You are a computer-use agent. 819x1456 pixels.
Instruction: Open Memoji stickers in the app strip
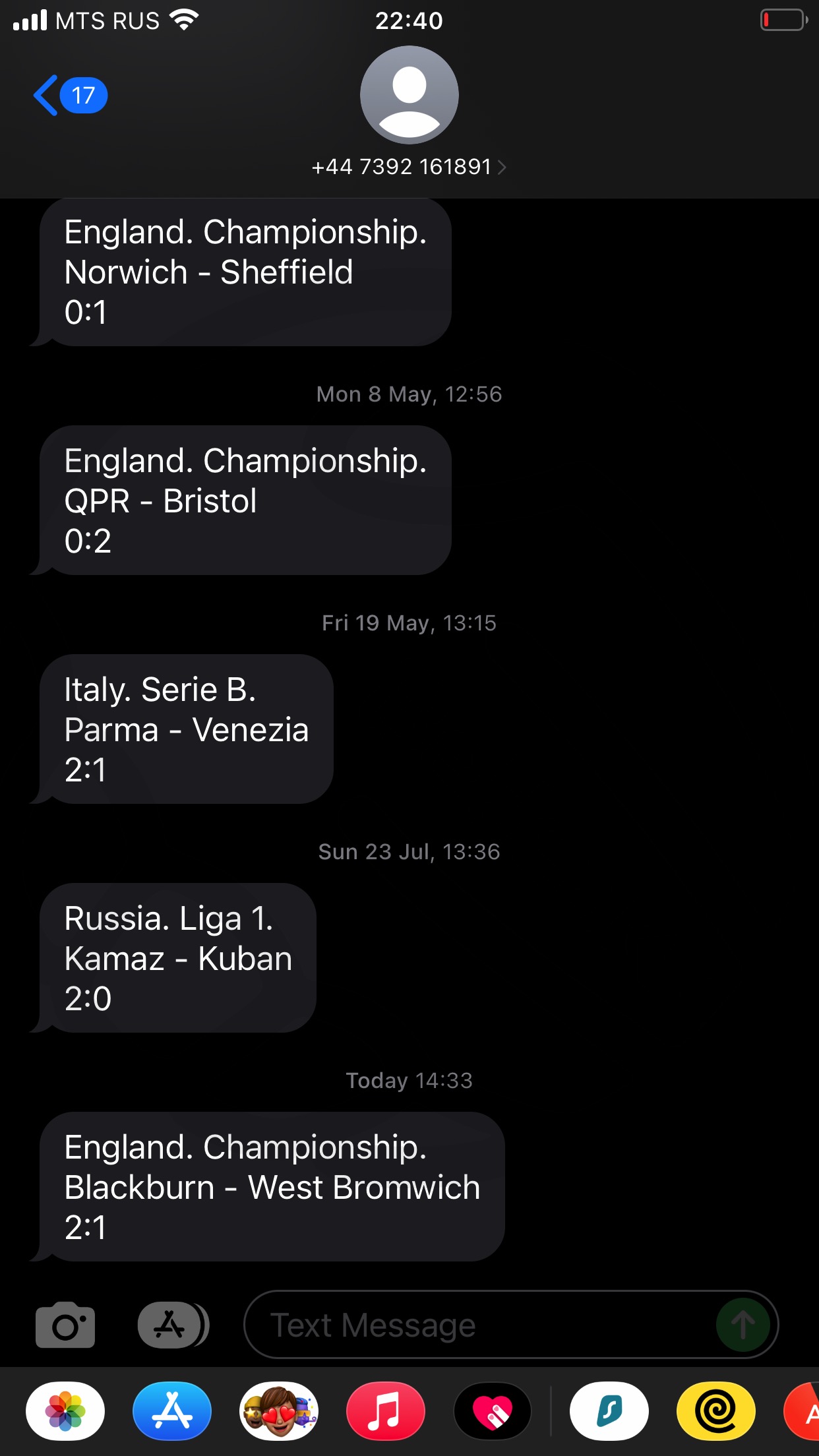click(279, 1411)
